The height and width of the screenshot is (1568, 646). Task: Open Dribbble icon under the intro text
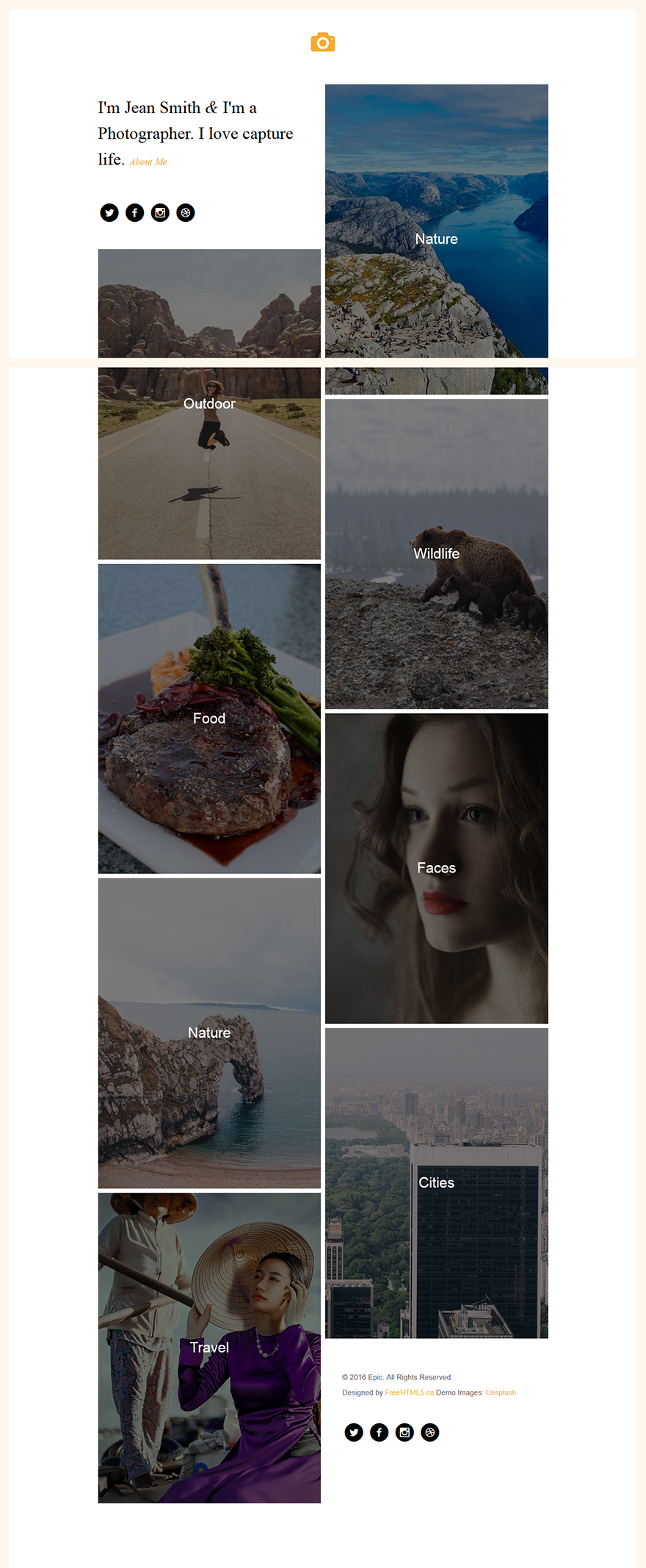pos(186,213)
